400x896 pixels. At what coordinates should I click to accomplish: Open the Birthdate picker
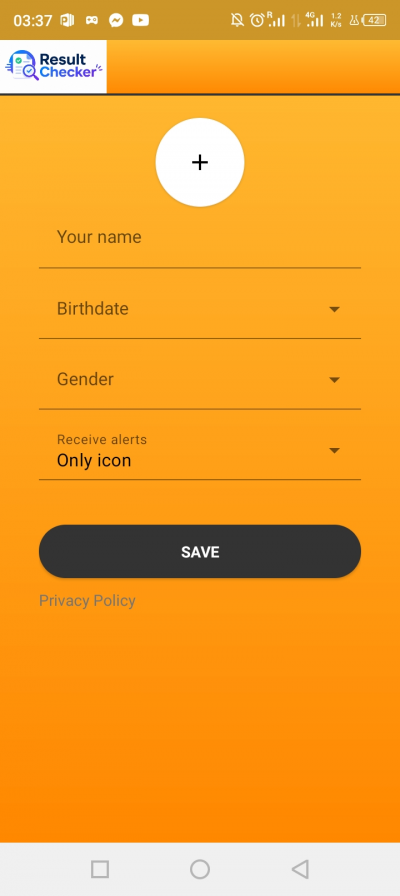199,309
